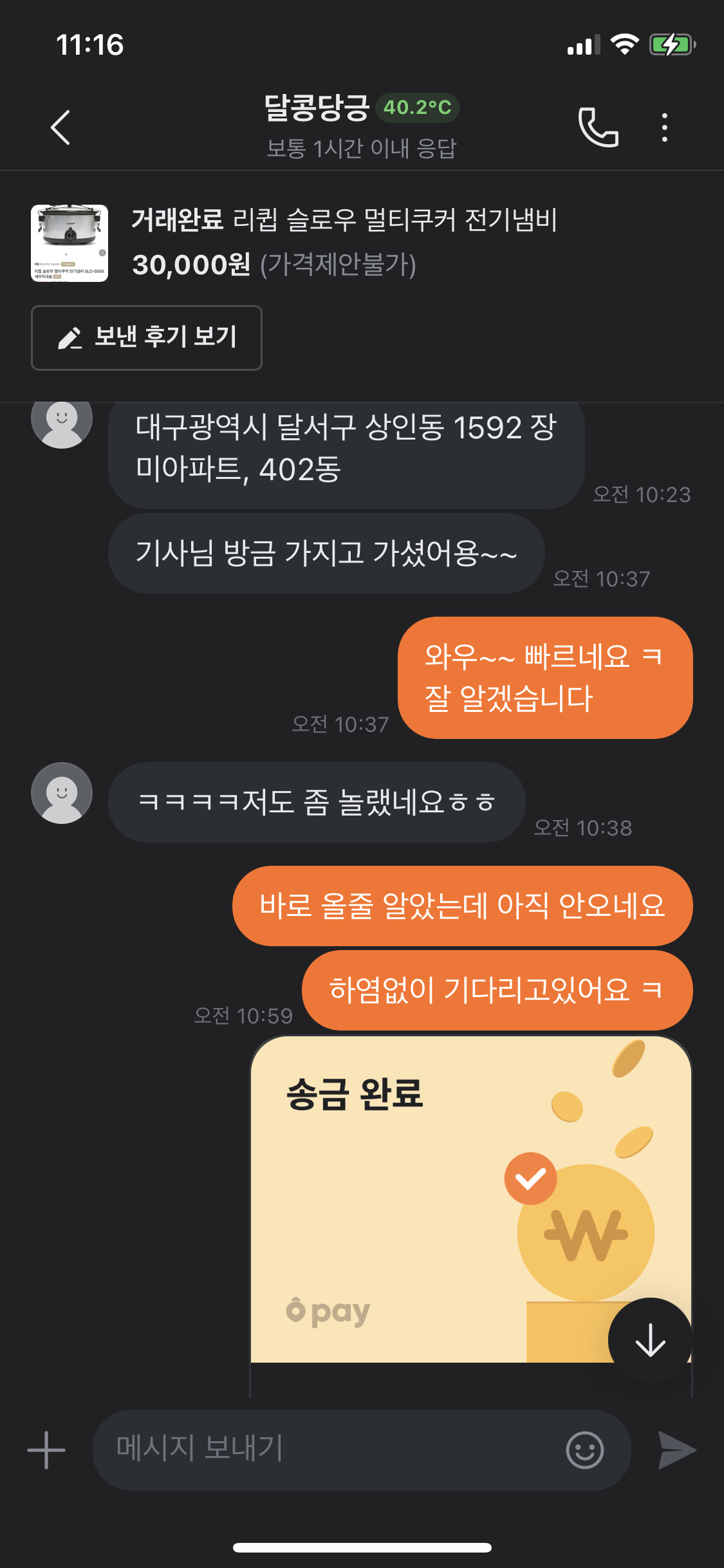
Task: Tap 보낸 후기 보기 button
Action: 147,338
